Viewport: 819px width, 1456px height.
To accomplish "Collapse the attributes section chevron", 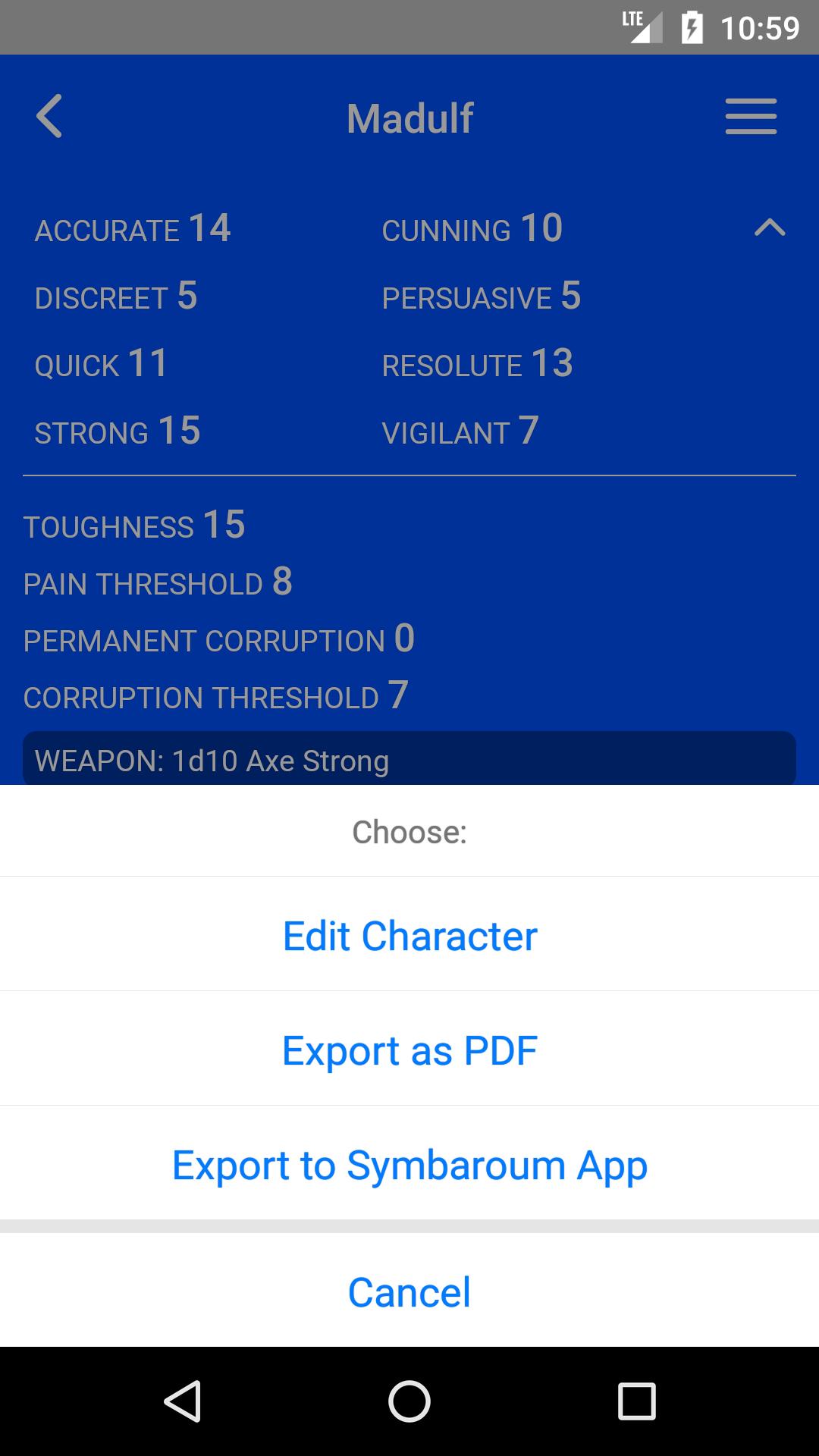I will coord(769,227).
